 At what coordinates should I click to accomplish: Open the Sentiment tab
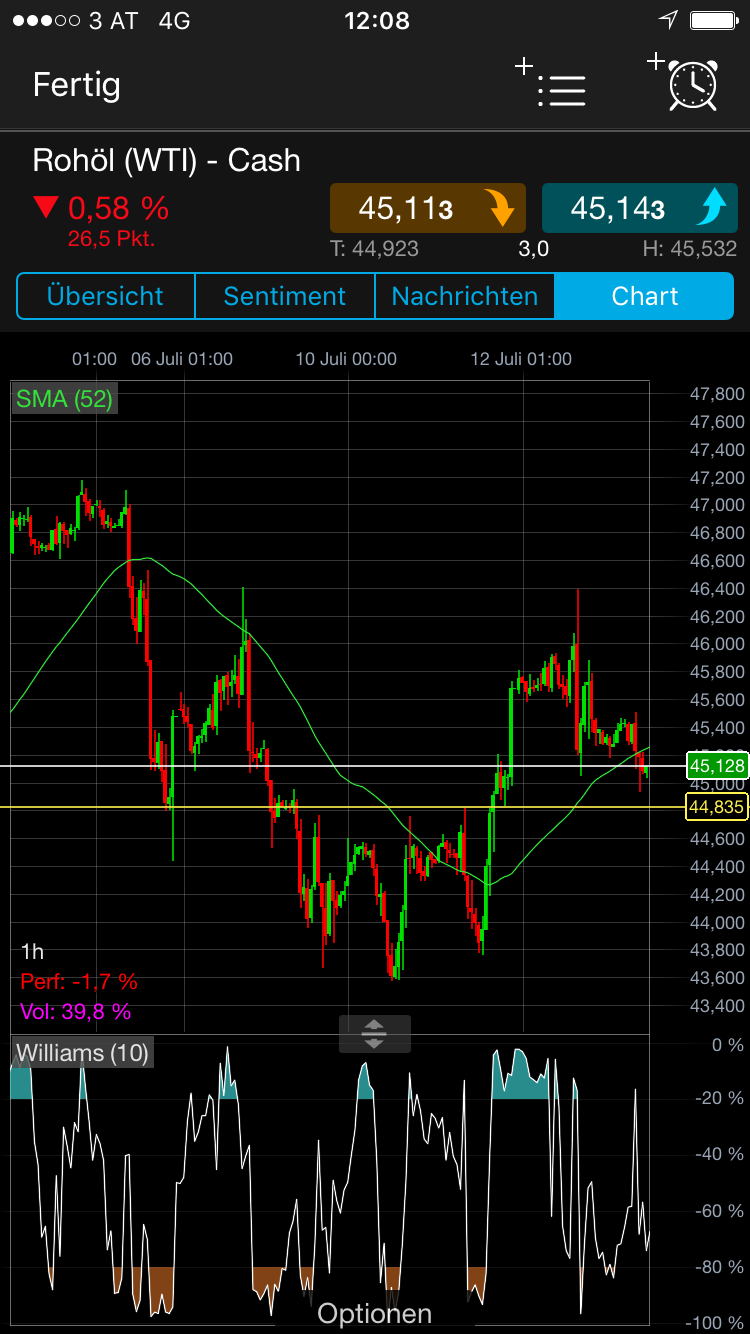(x=284, y=296)
